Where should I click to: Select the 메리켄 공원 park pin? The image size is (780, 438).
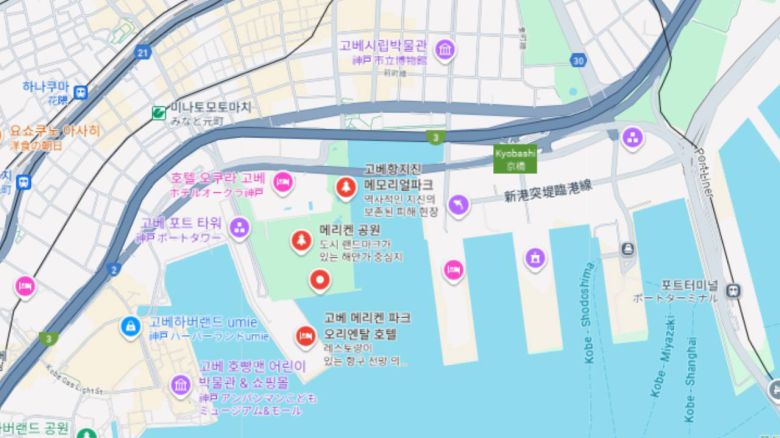[301, 241]
